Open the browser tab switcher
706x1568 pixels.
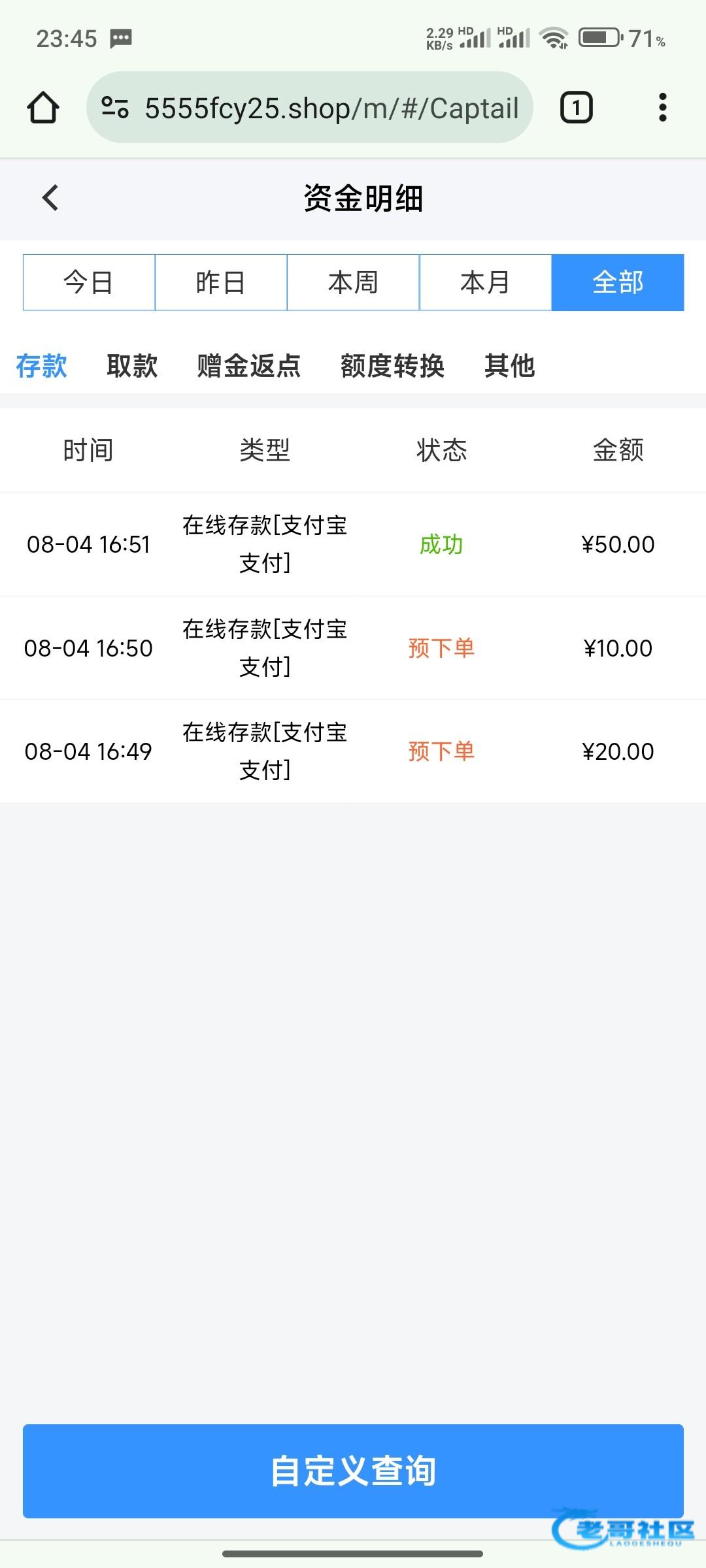[576, 108]
